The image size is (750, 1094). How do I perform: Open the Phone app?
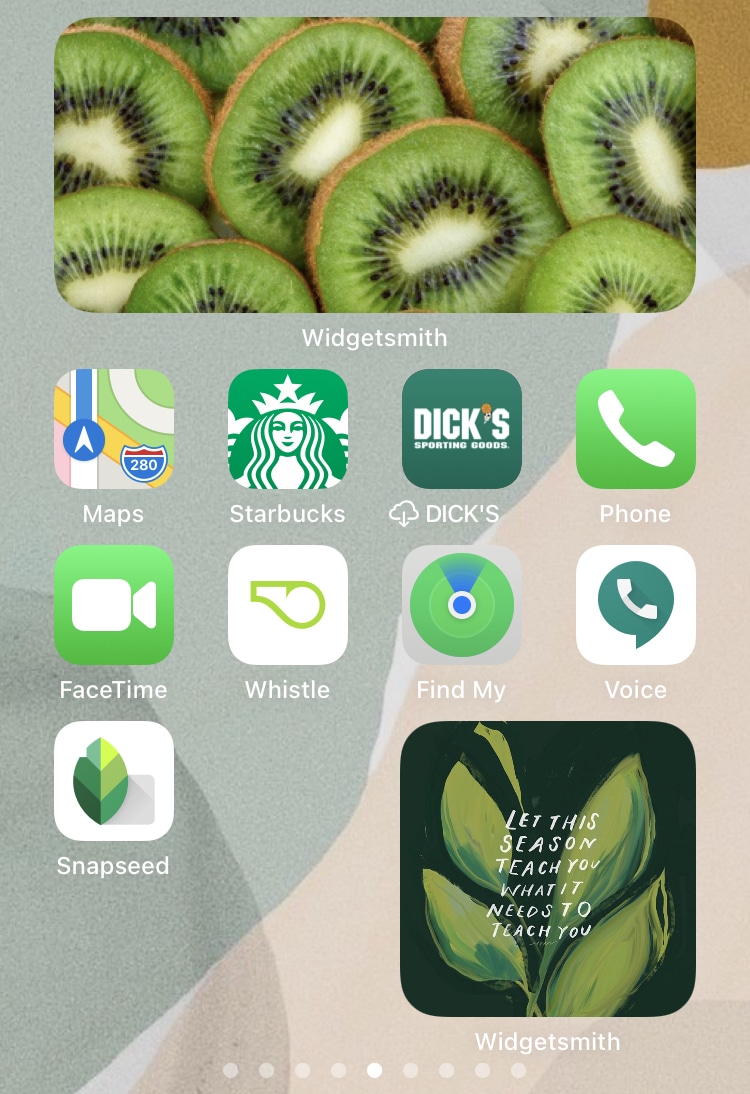click(636, 429)
